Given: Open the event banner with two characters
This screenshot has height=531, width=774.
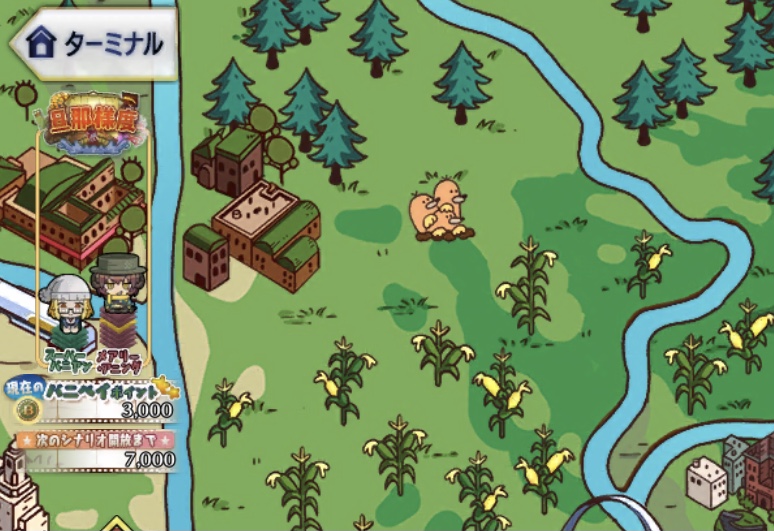Looking at the screenshot, I should 92,240.
